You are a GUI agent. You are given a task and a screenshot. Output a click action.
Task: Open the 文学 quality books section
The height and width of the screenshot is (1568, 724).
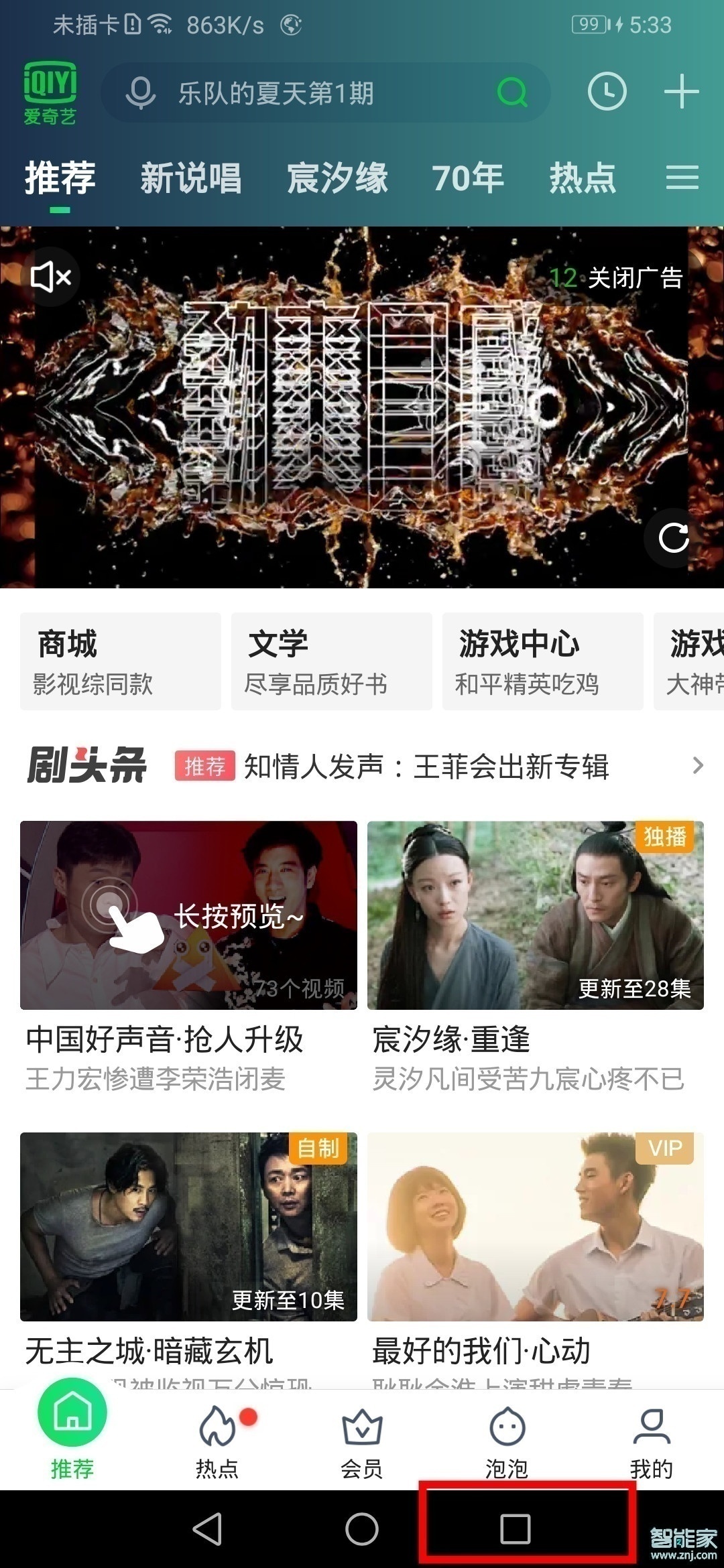330,660
